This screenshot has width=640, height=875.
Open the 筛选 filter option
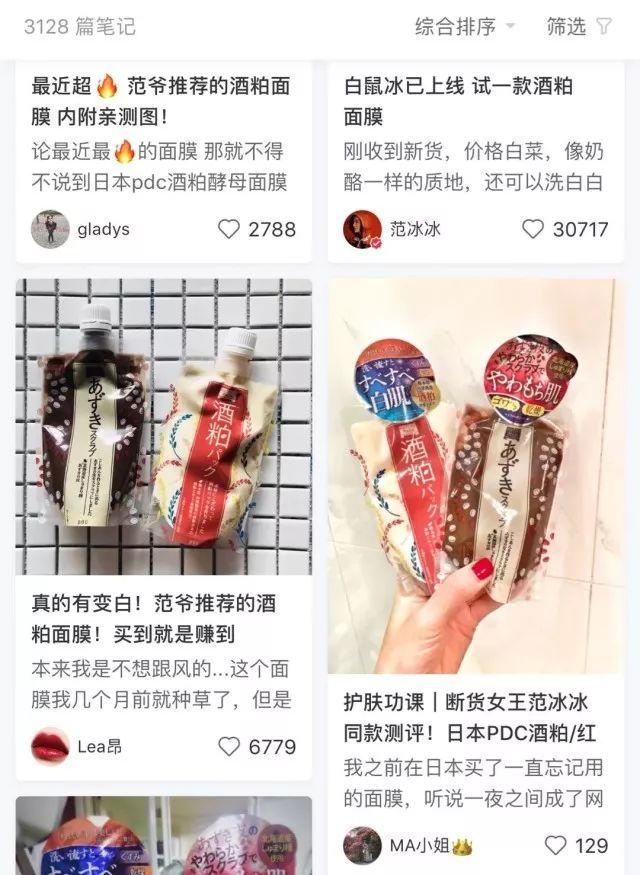point(578,27)
